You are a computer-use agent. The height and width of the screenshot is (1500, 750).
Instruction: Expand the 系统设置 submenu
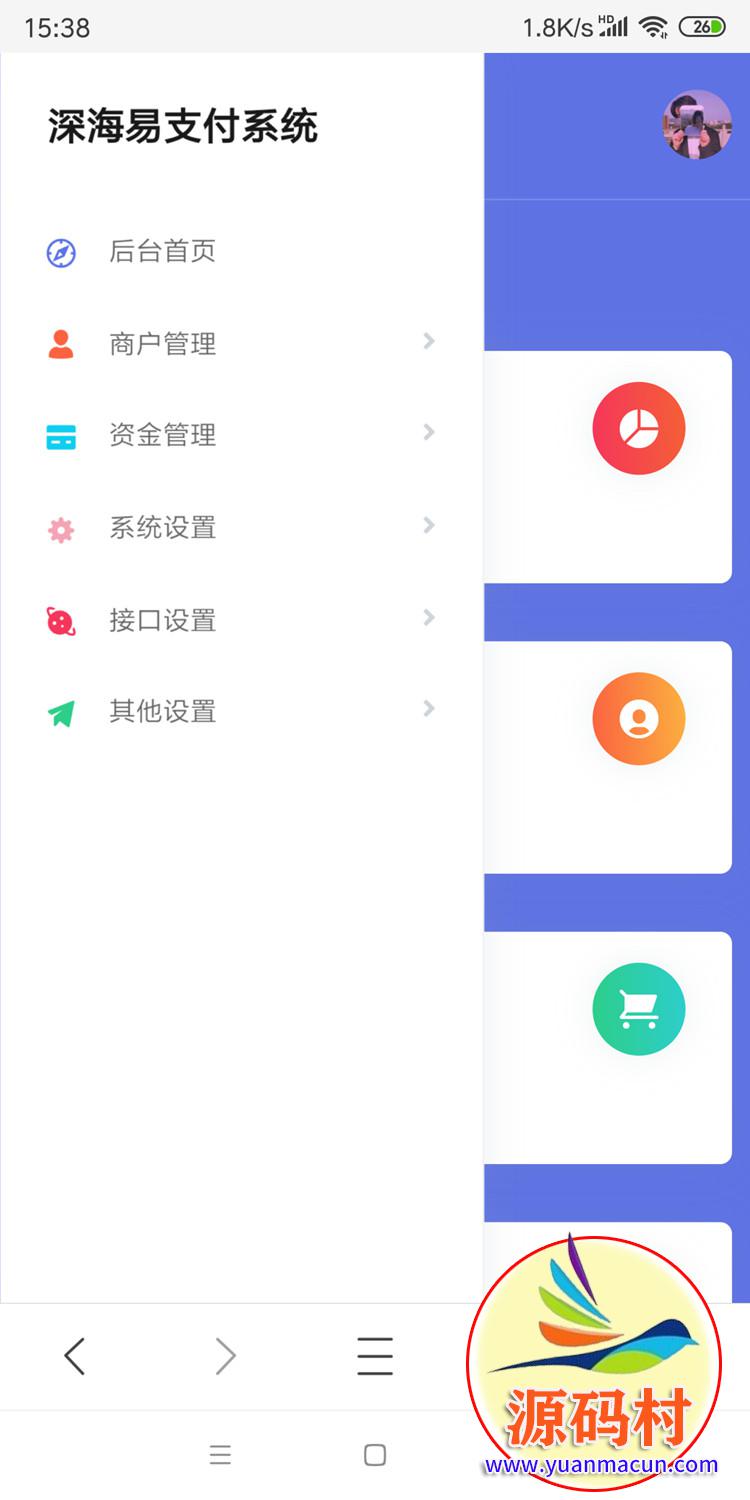[429, 527]
